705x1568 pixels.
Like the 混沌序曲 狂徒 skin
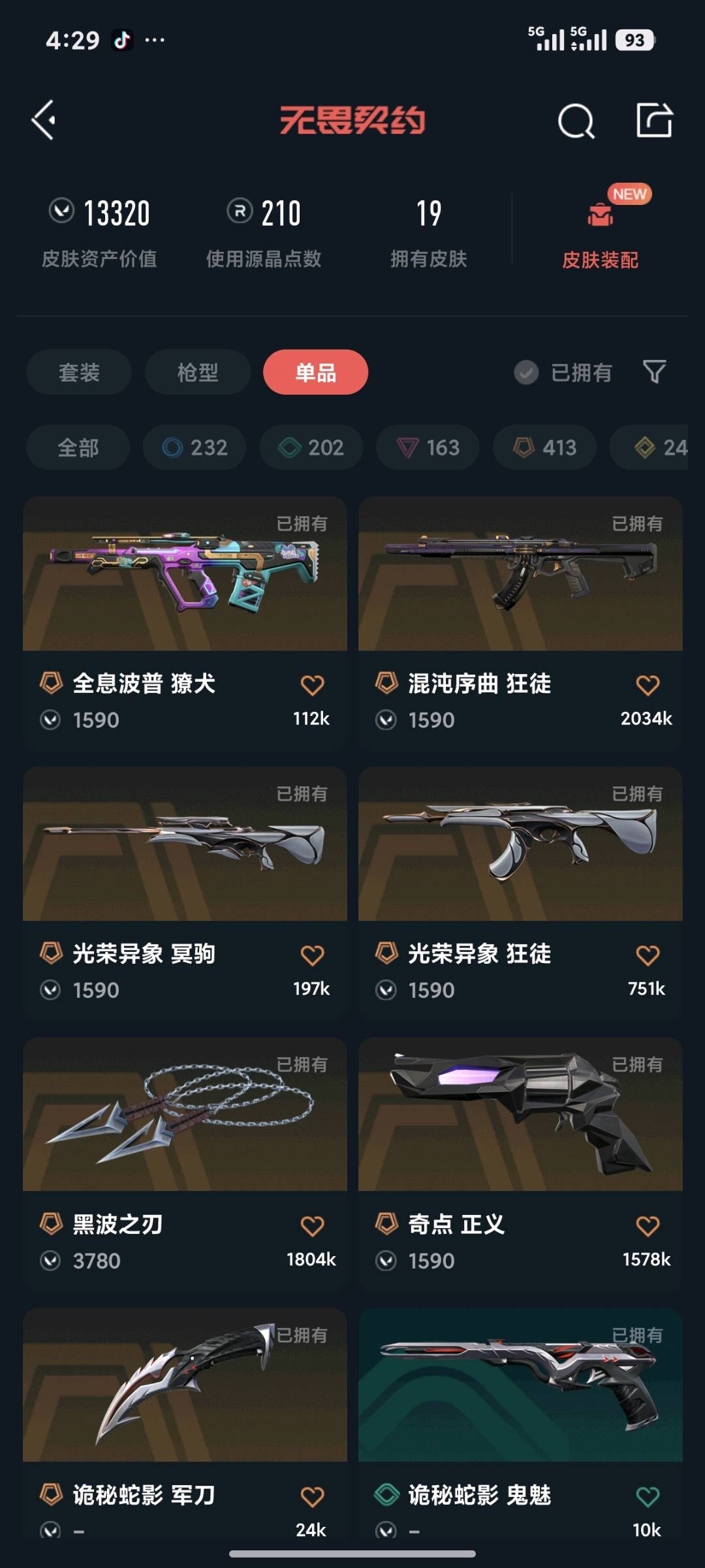coord(648,685)
